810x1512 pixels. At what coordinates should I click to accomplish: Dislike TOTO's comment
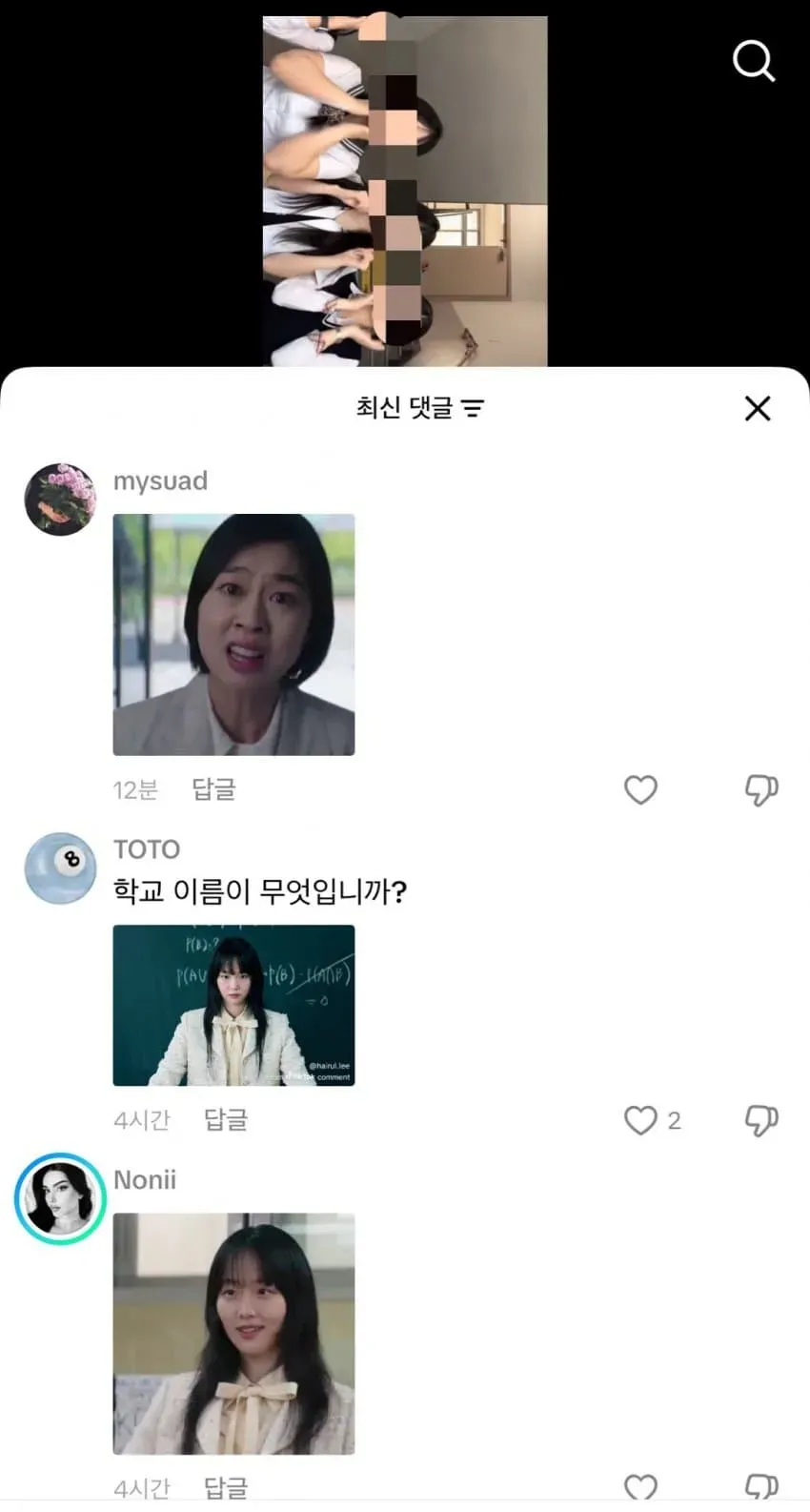tap(761, 1120)
